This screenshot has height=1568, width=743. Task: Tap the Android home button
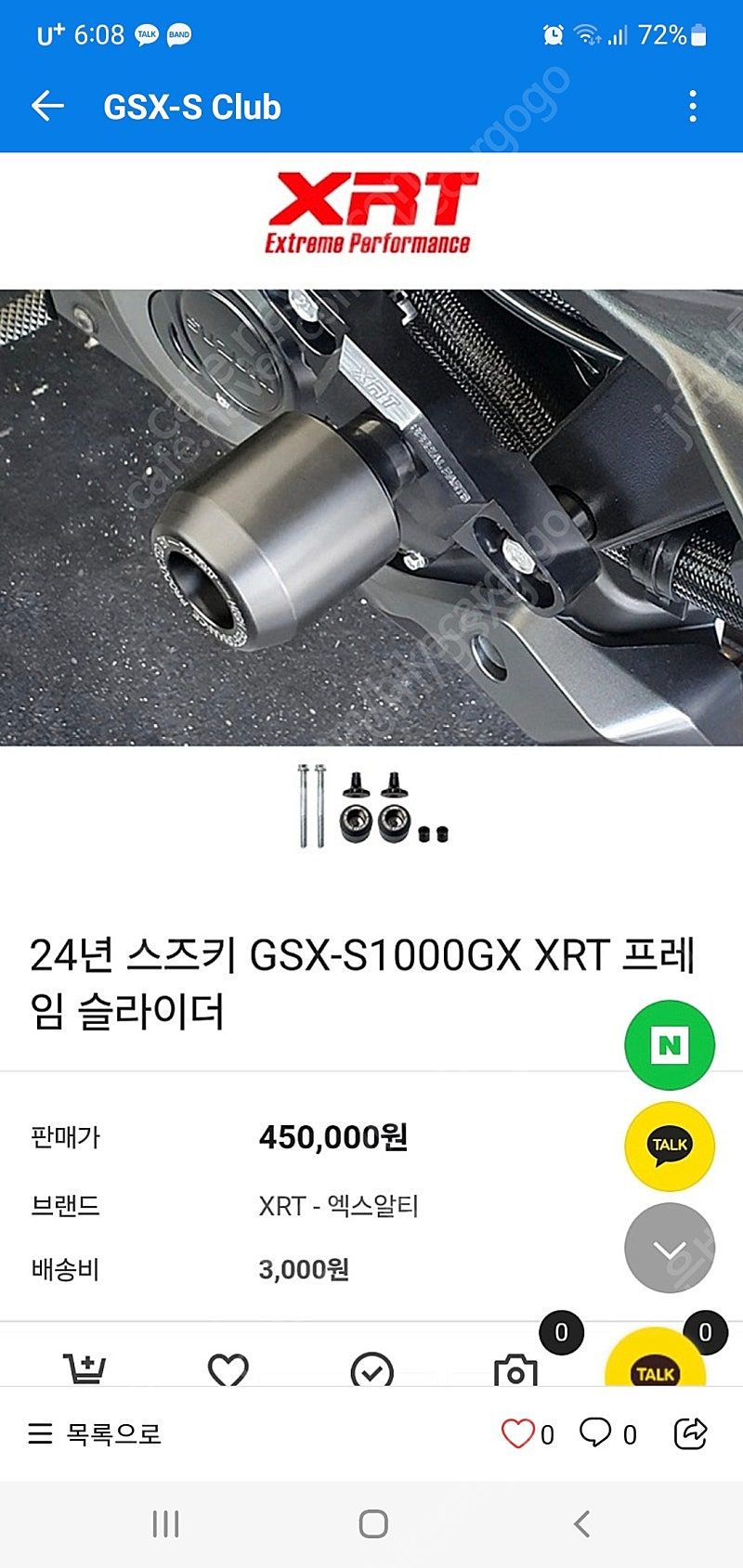click(x=371, y=1523)
